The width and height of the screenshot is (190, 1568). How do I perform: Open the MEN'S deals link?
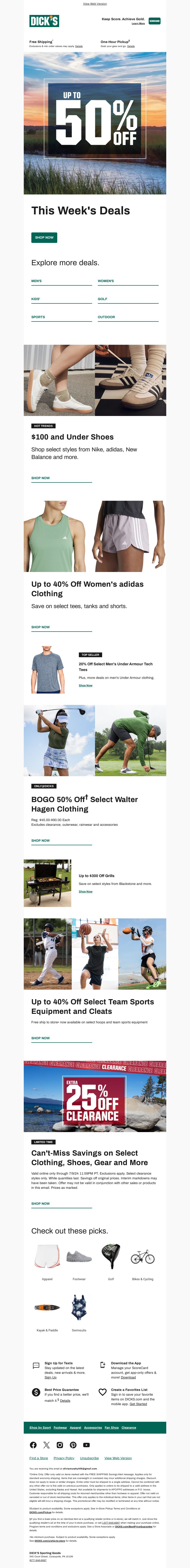pyautogui.click(x=37, y=281)
